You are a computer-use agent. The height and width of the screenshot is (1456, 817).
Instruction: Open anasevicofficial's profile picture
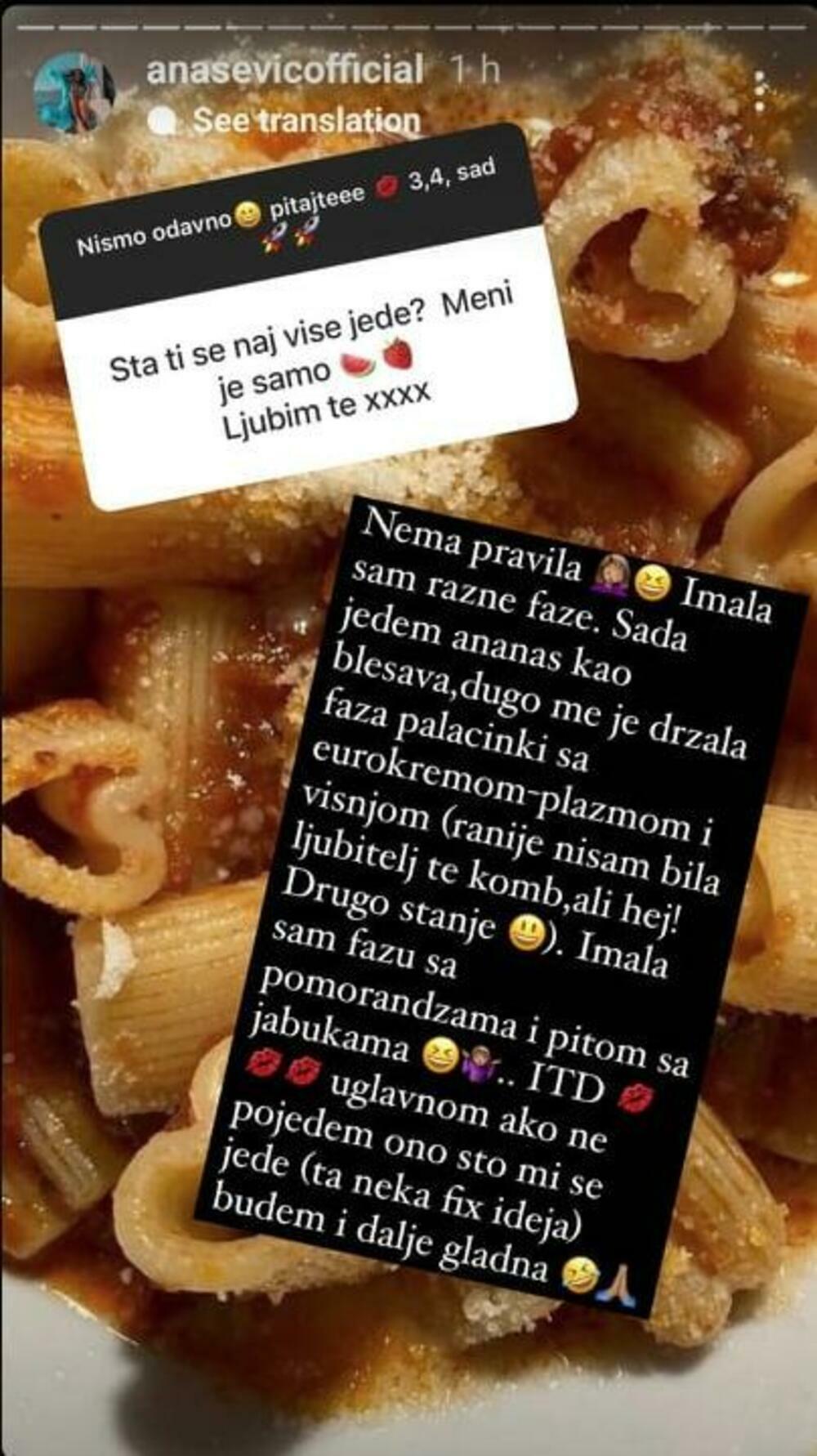pos(75,92)
